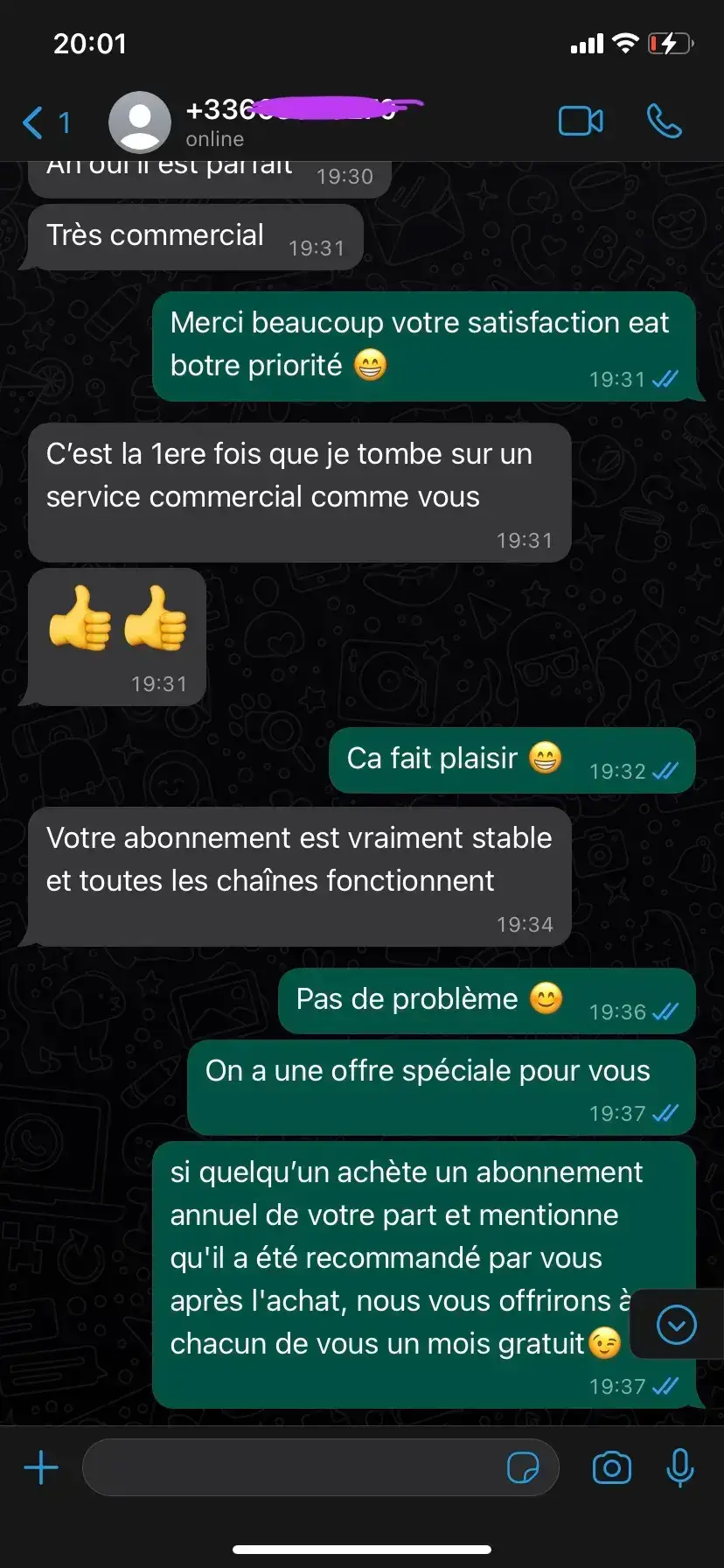The image size is (724, 1568).
Task: Tap the unread count badge beside back arrow
Action: [61, 122]
